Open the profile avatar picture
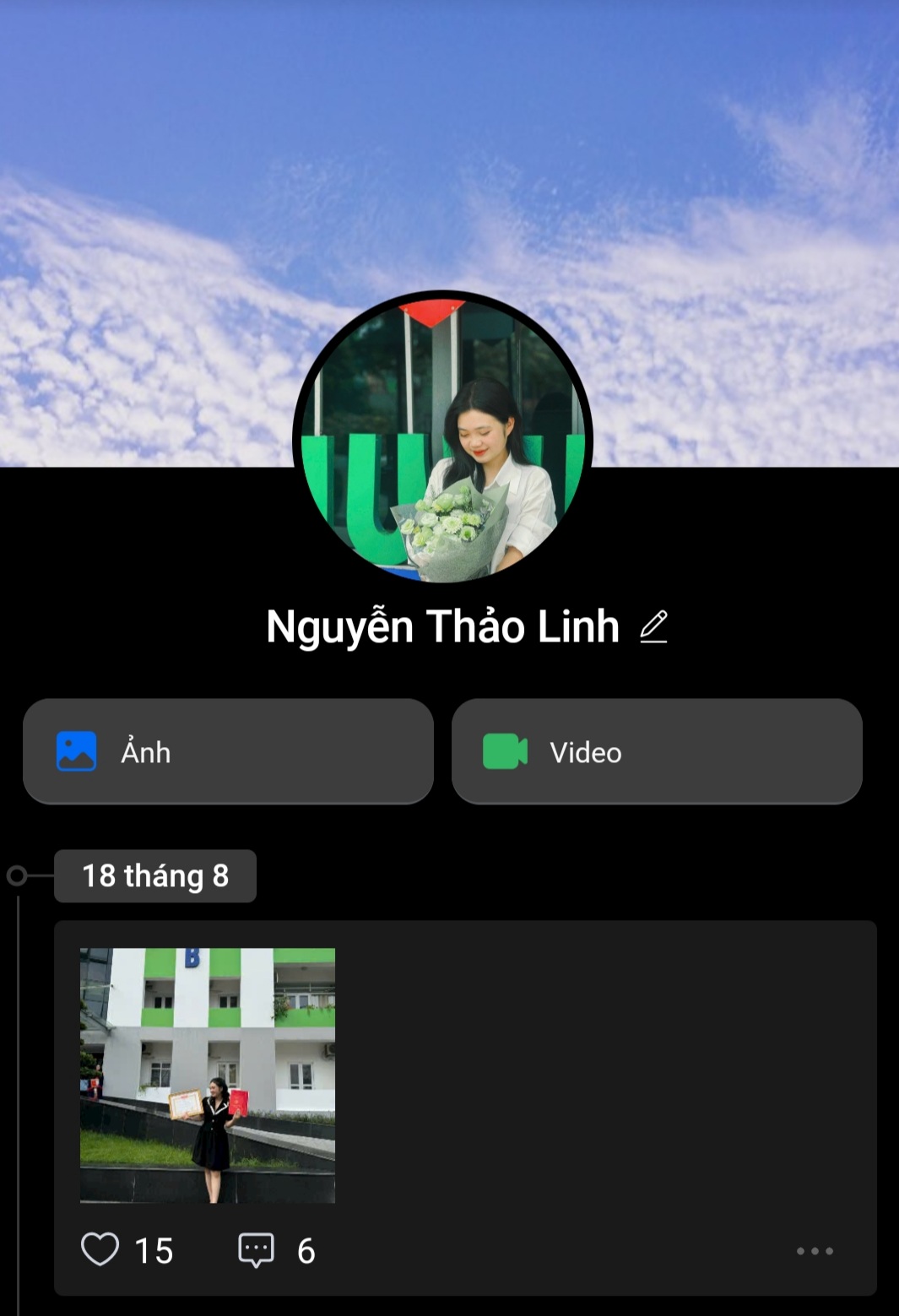 442,441
